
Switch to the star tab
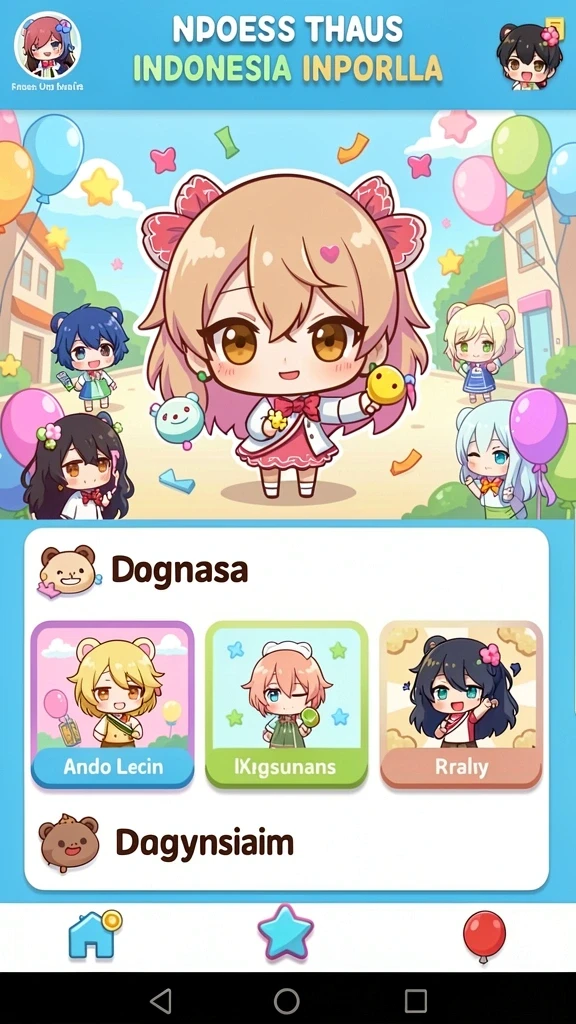(x=285, y=933)
